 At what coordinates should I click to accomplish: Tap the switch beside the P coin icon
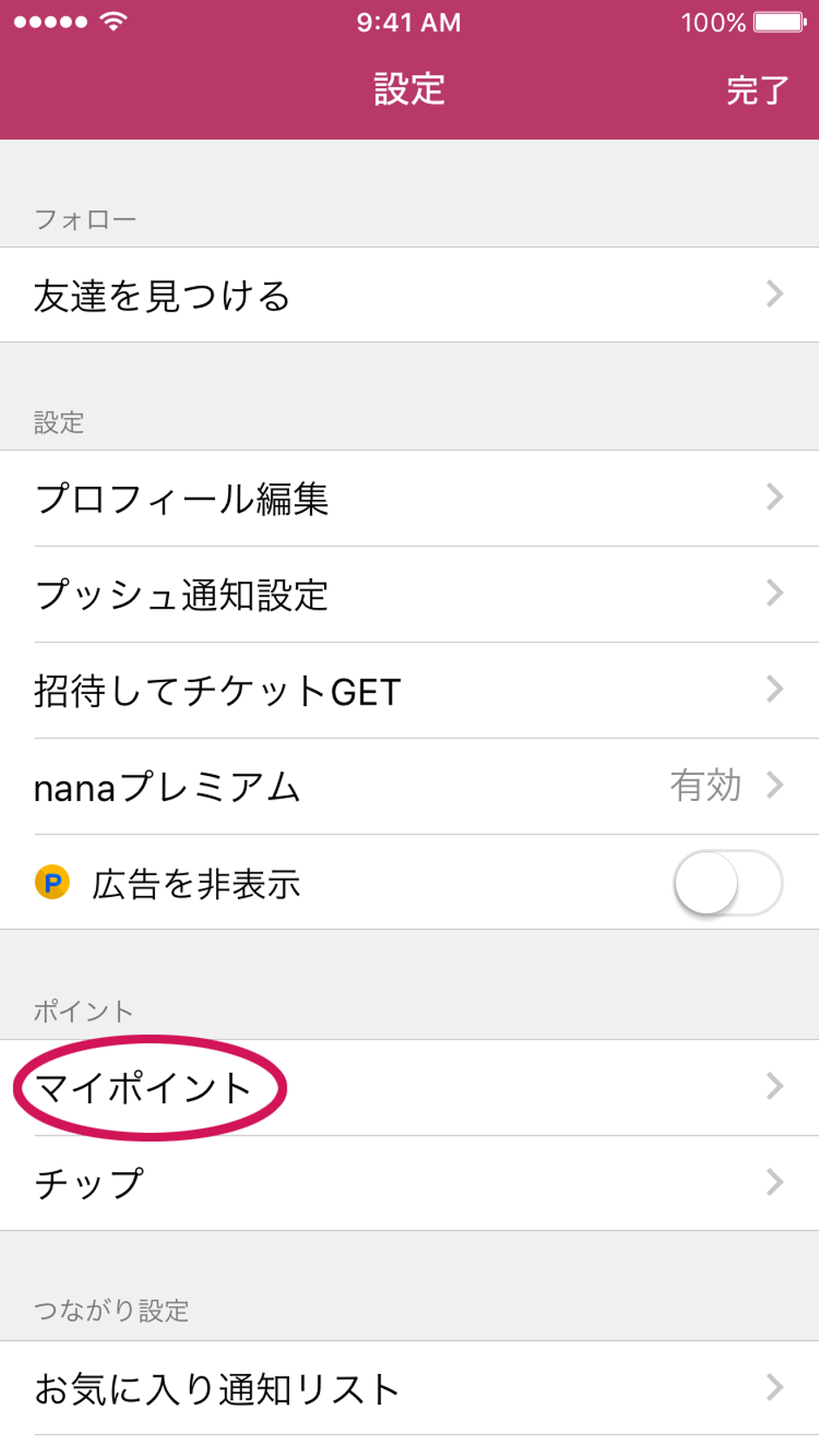point(729,882)
